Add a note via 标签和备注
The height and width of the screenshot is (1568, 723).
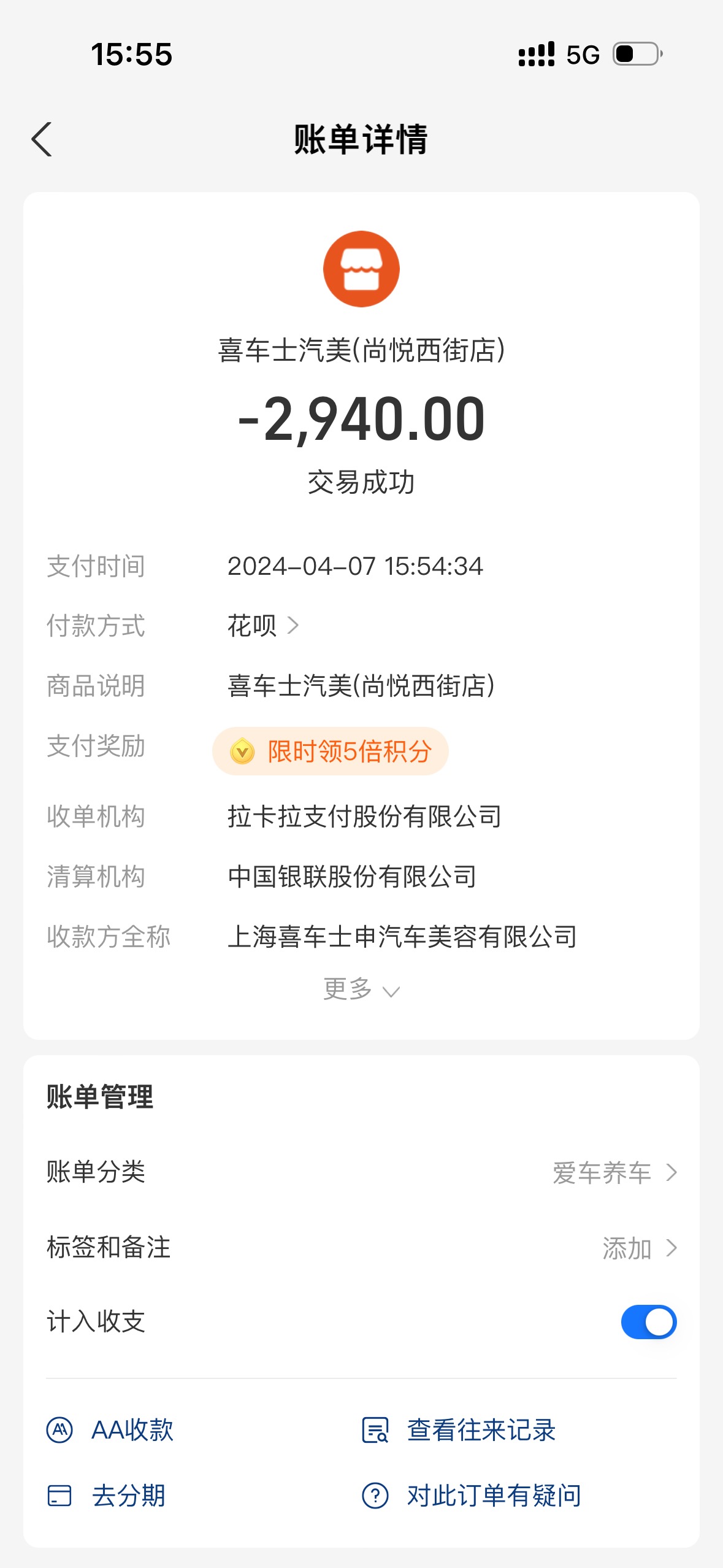click(361, 1248)
